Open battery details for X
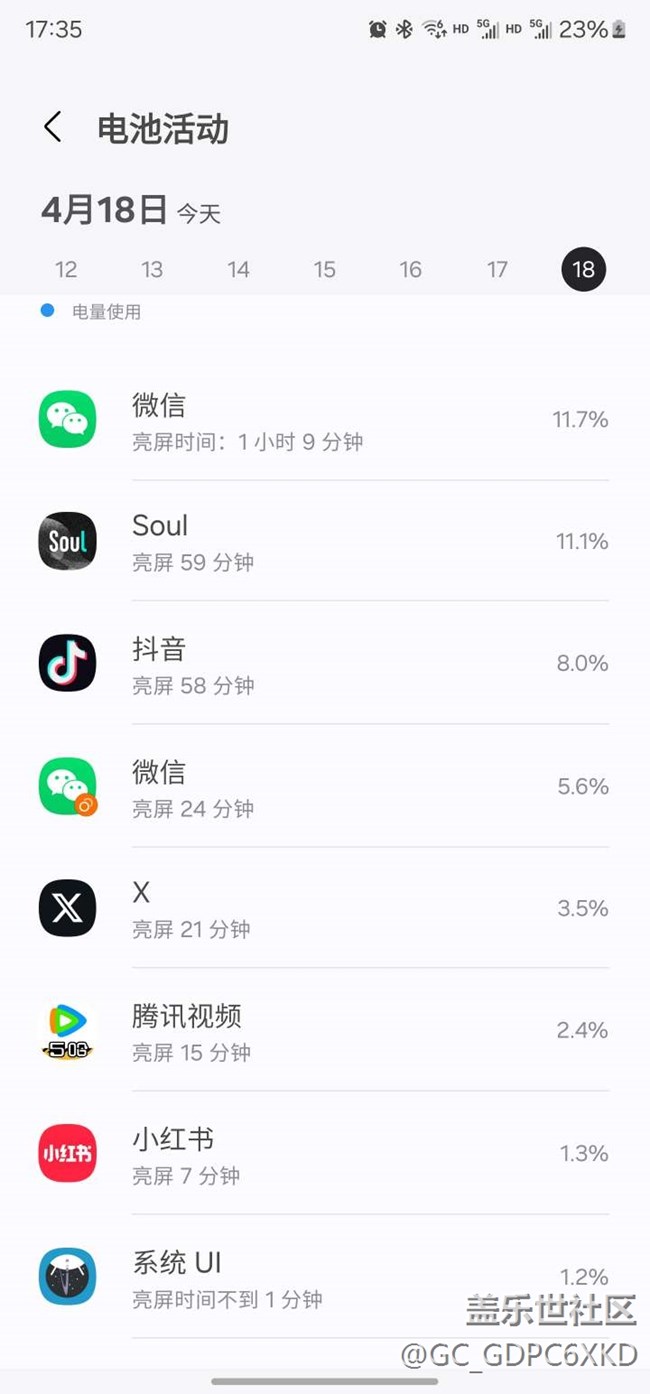Screen dimensions: 650x1394 pyautogui.click(x=325, y=908)
